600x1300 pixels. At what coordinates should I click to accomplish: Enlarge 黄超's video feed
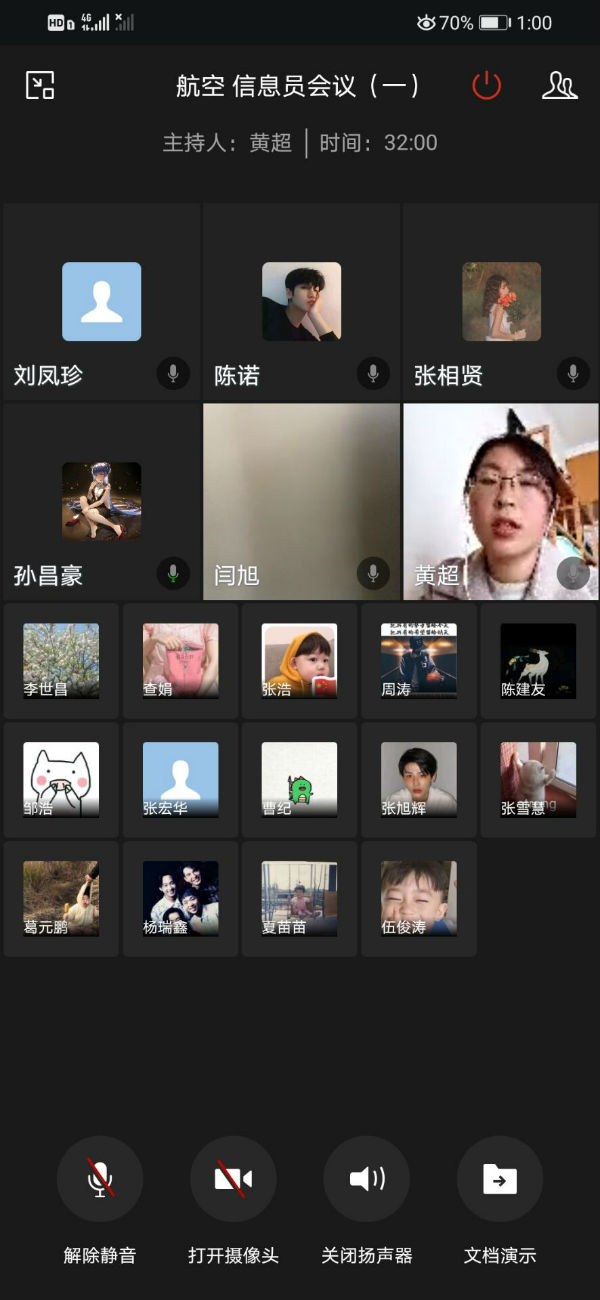[x=501, y=502]
